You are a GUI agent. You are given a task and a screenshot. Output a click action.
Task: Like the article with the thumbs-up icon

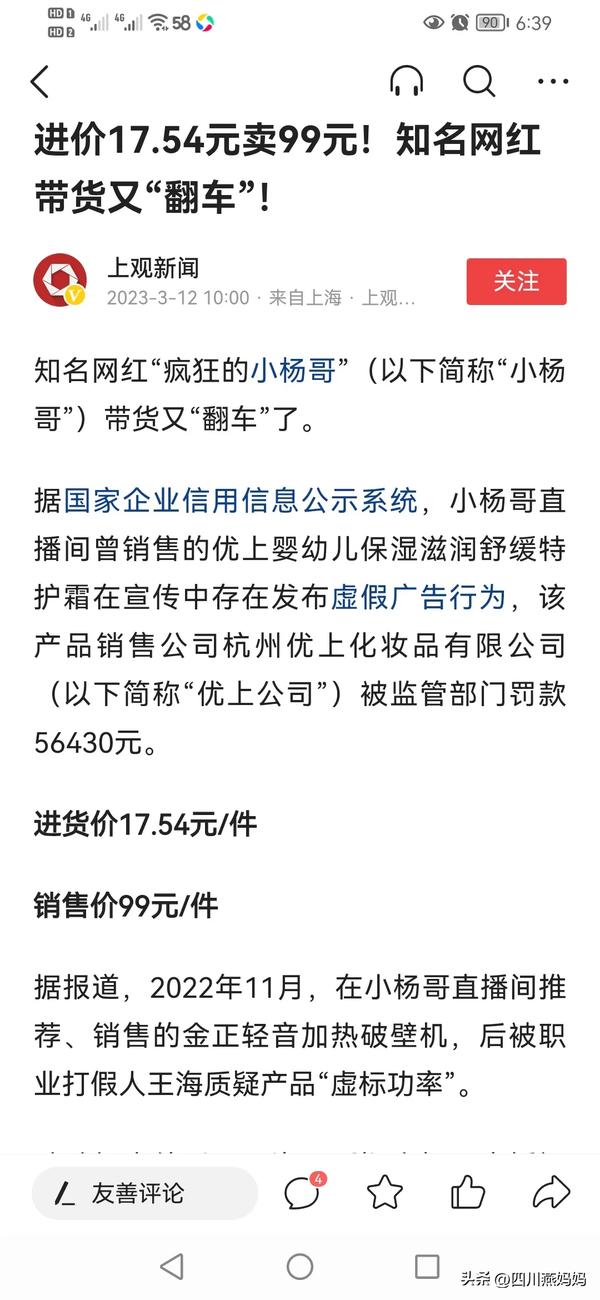[x=467, y=1192]
